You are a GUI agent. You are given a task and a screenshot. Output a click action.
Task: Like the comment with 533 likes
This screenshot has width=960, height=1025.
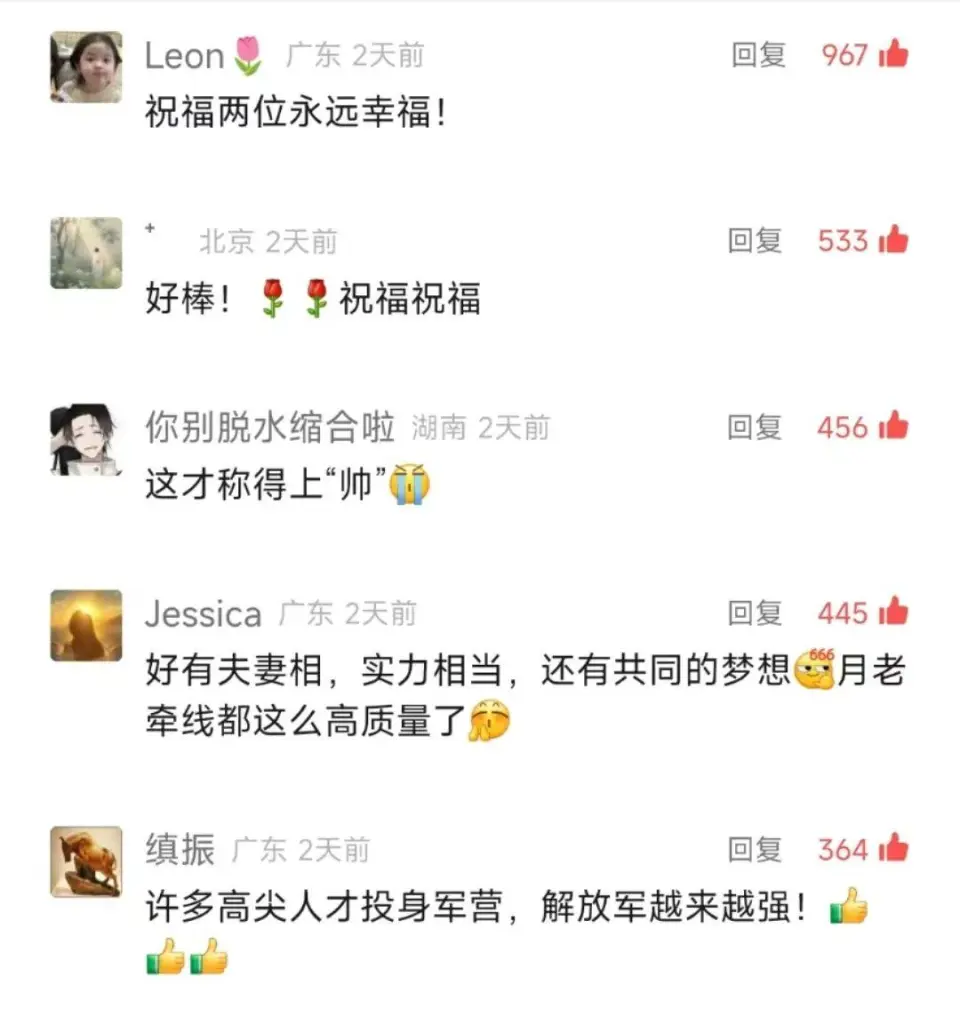(893, 241)
